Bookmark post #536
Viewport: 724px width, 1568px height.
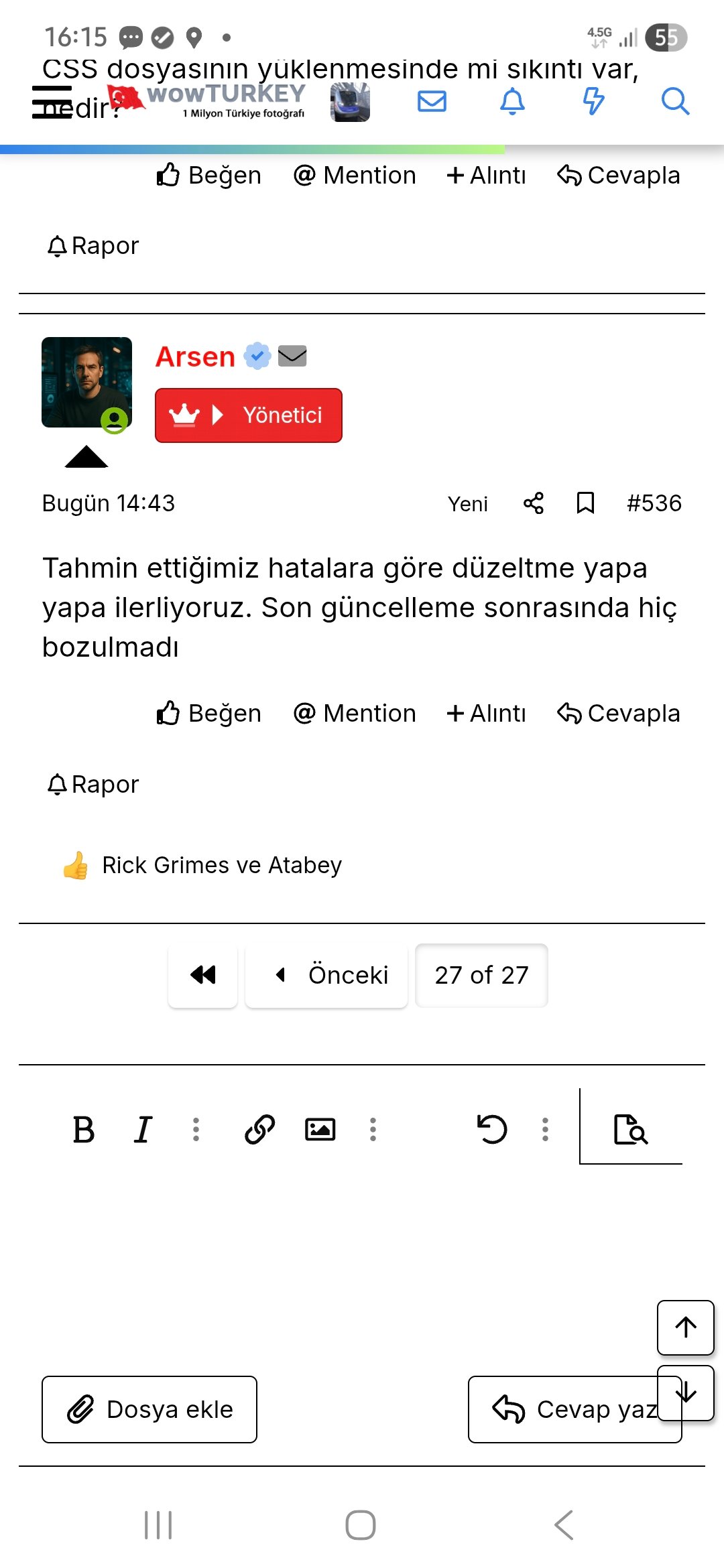pos(585,503)
